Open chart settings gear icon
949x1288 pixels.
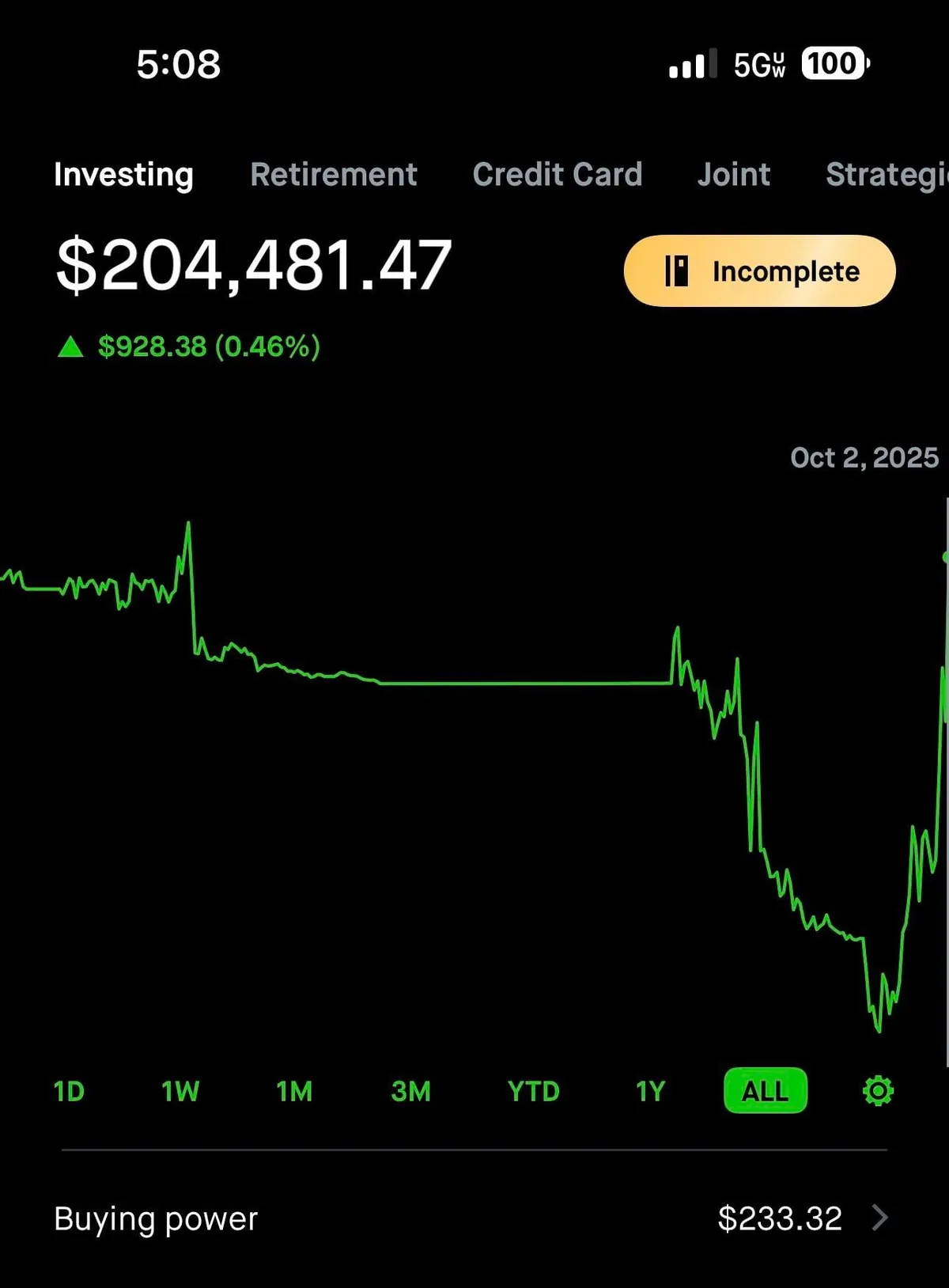point(878,1091)
